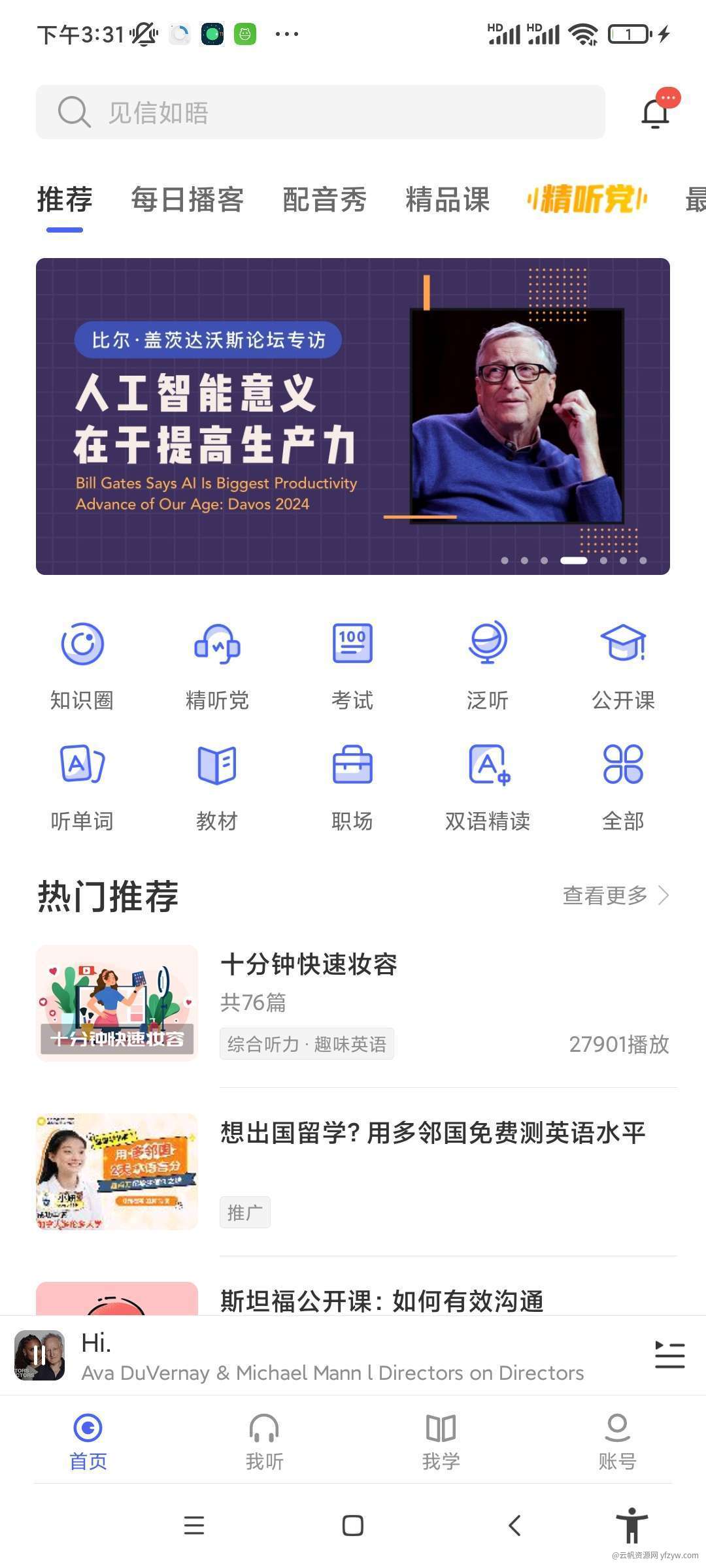Open the playlist queue icon
Screen dimensions: 706x1568
tap(669, 1355)
